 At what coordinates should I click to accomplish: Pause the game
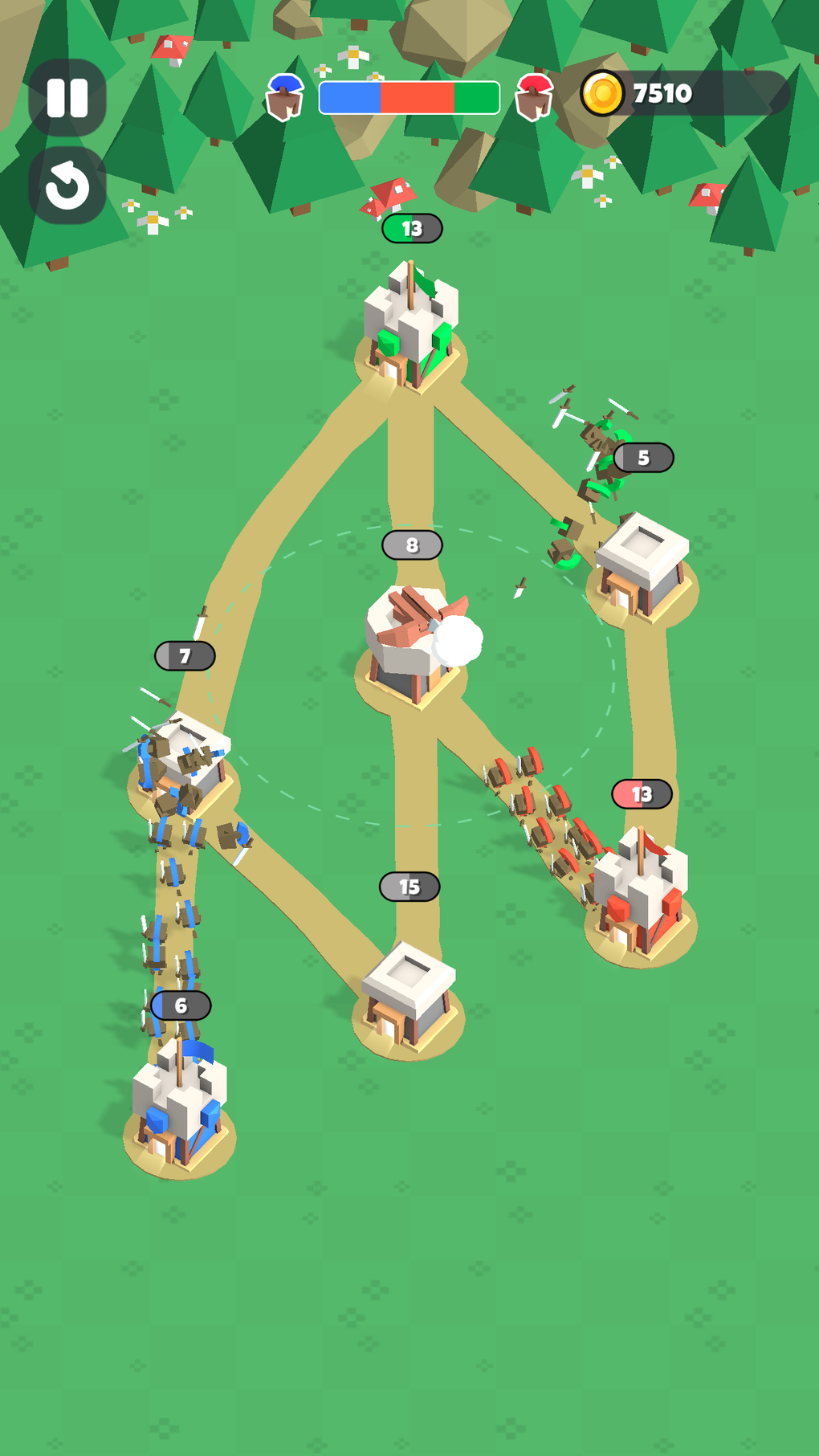coord(67,98)
